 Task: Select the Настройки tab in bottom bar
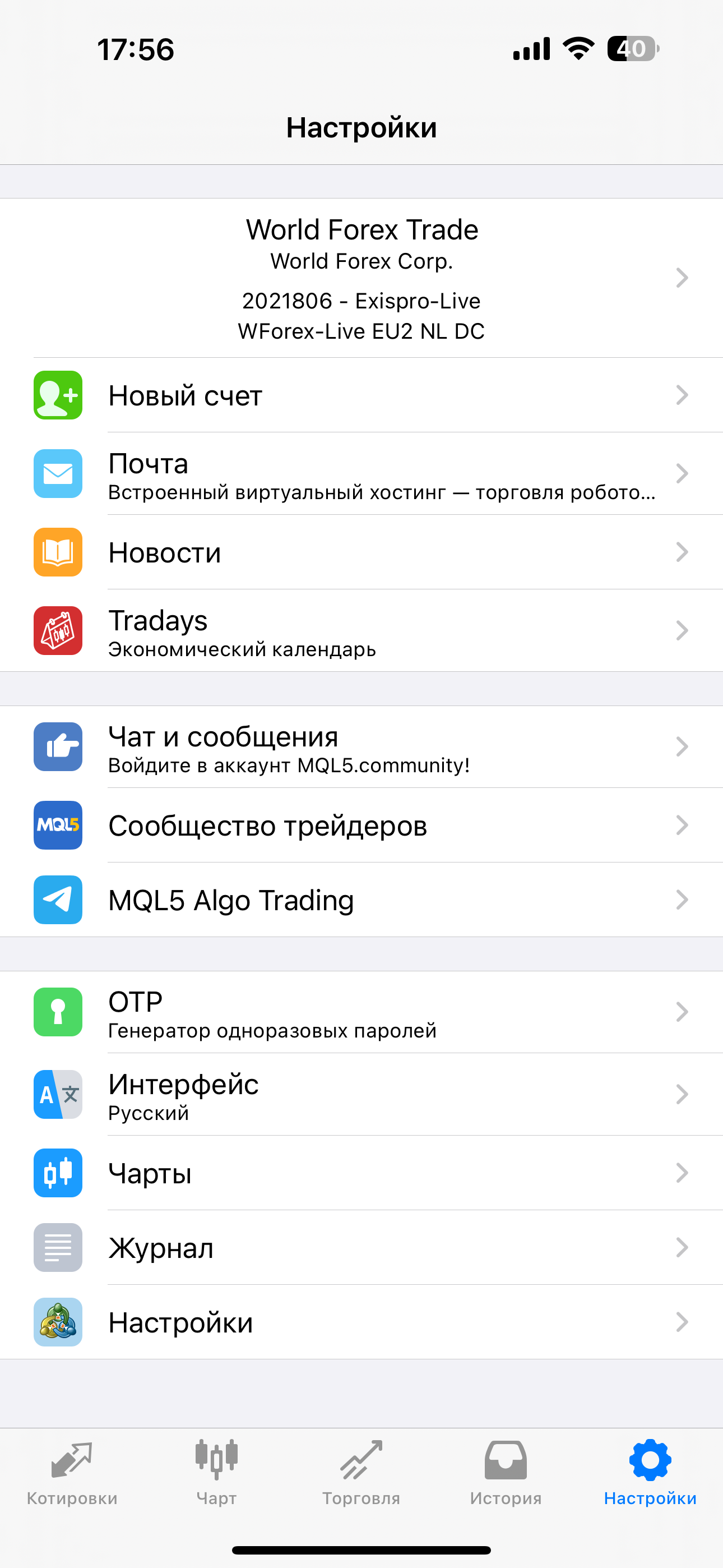tap(651, 1472)
